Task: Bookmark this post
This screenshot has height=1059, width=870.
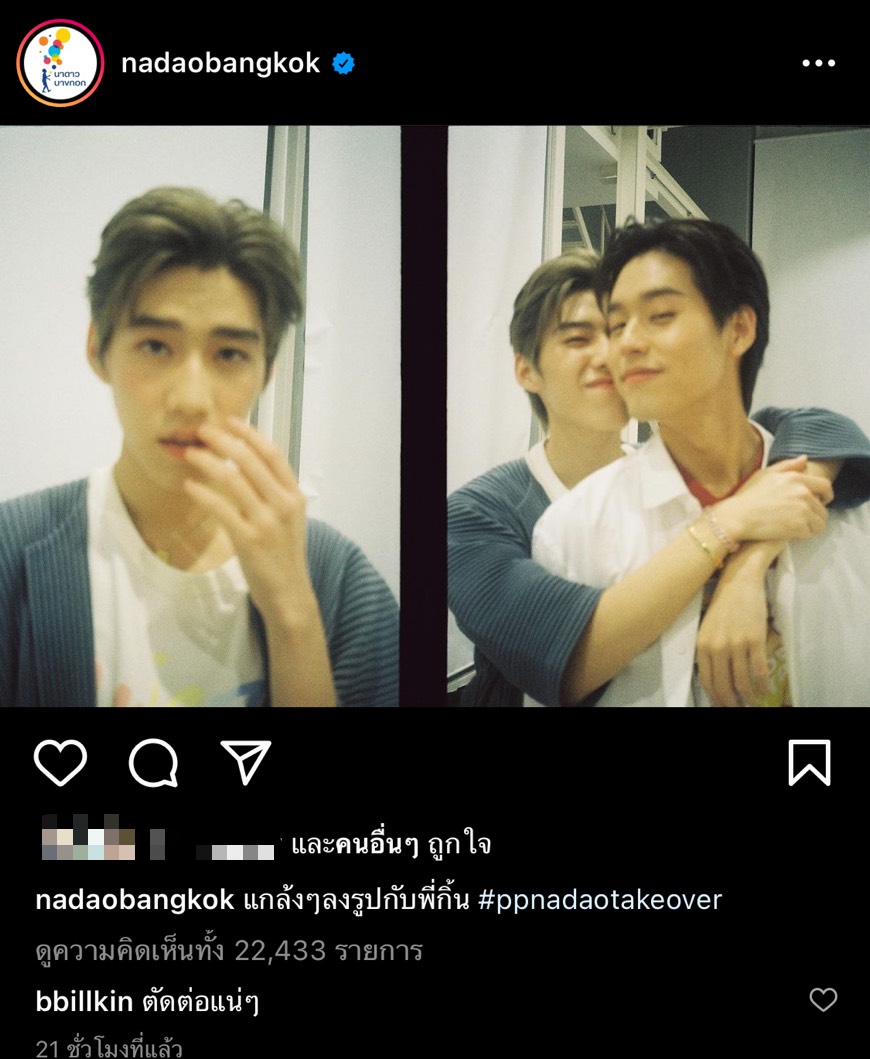Action: (809, 764)
